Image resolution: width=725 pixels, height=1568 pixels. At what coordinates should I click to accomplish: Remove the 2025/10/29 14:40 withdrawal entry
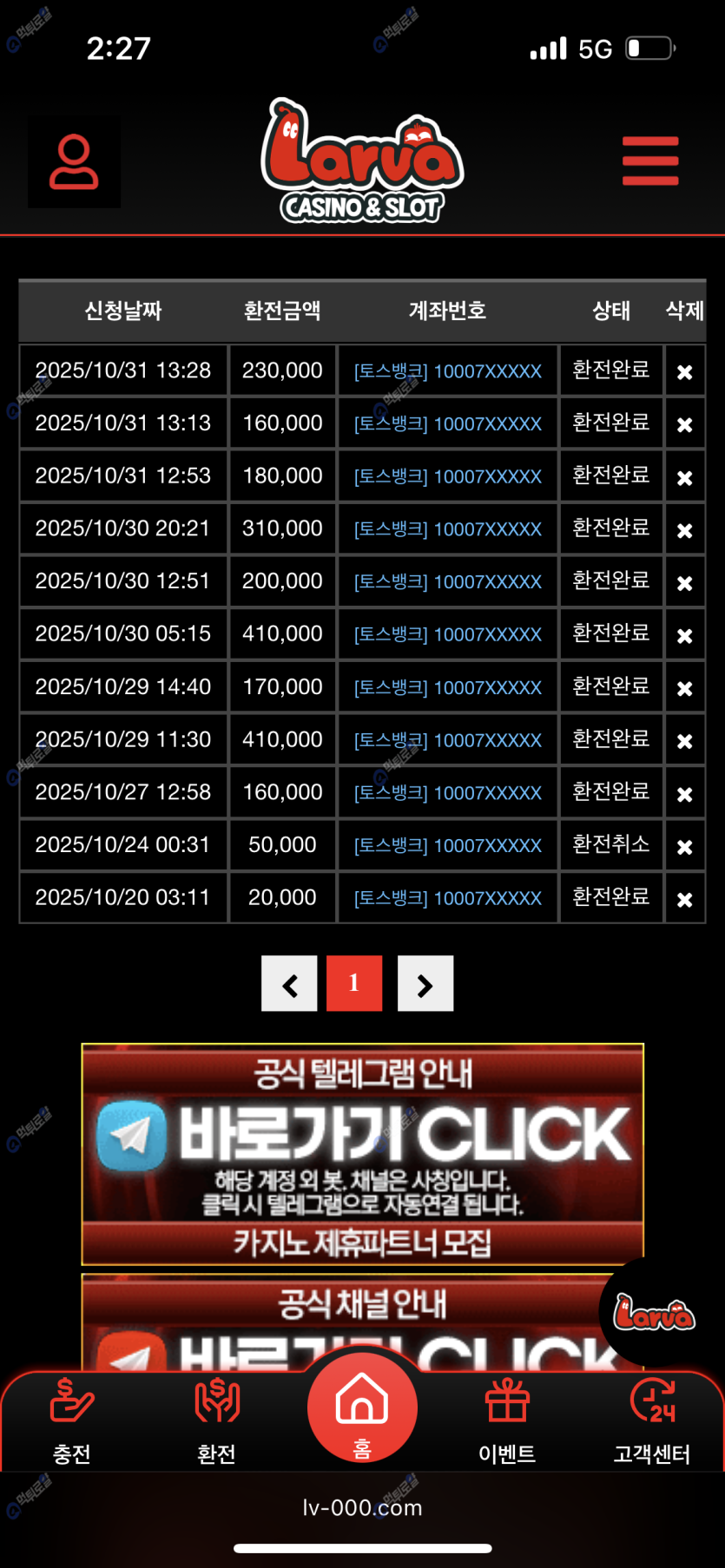pyautogui.click(x=684, y=688)
